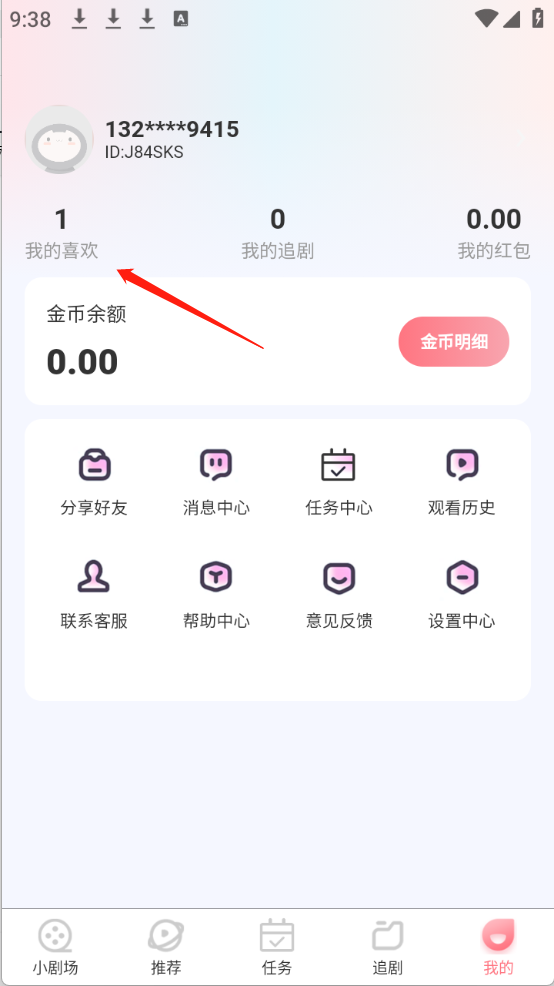554x986 pixels.
Task: Select the 我的 tab
Action: pyautogui.click(x=499, y=947)
